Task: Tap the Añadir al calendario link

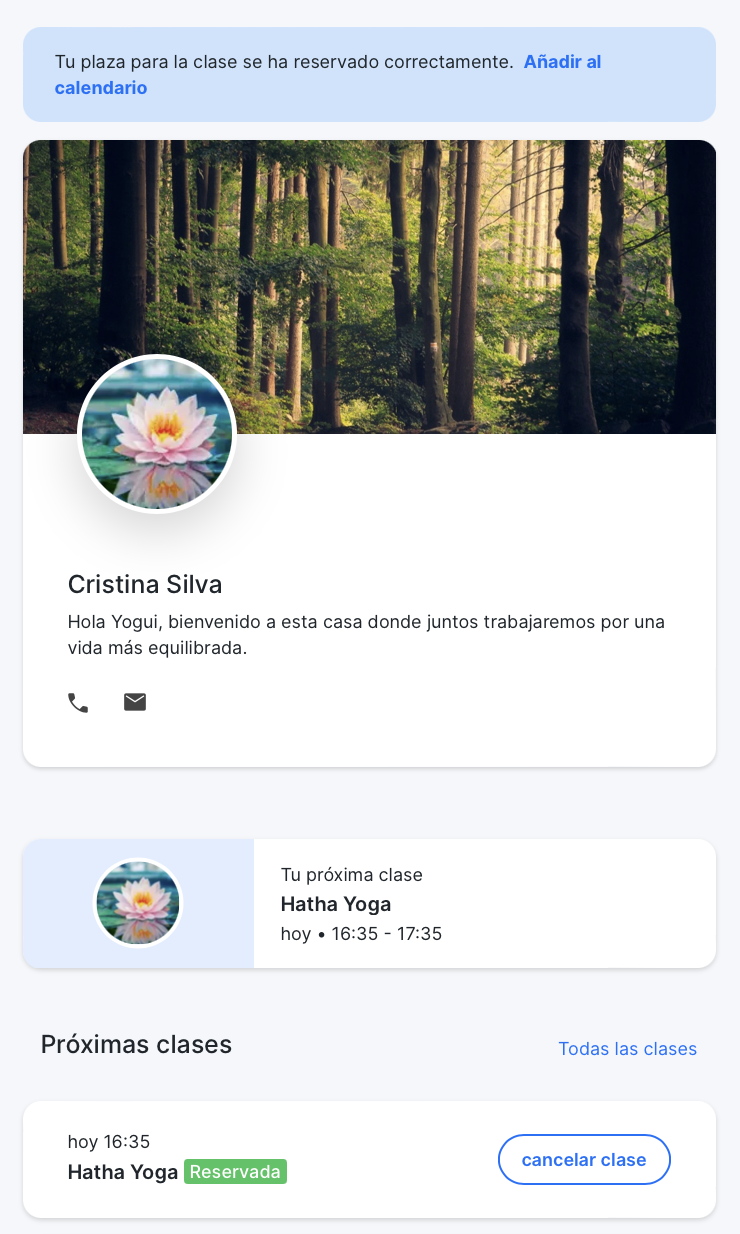Action: (562, 63)
